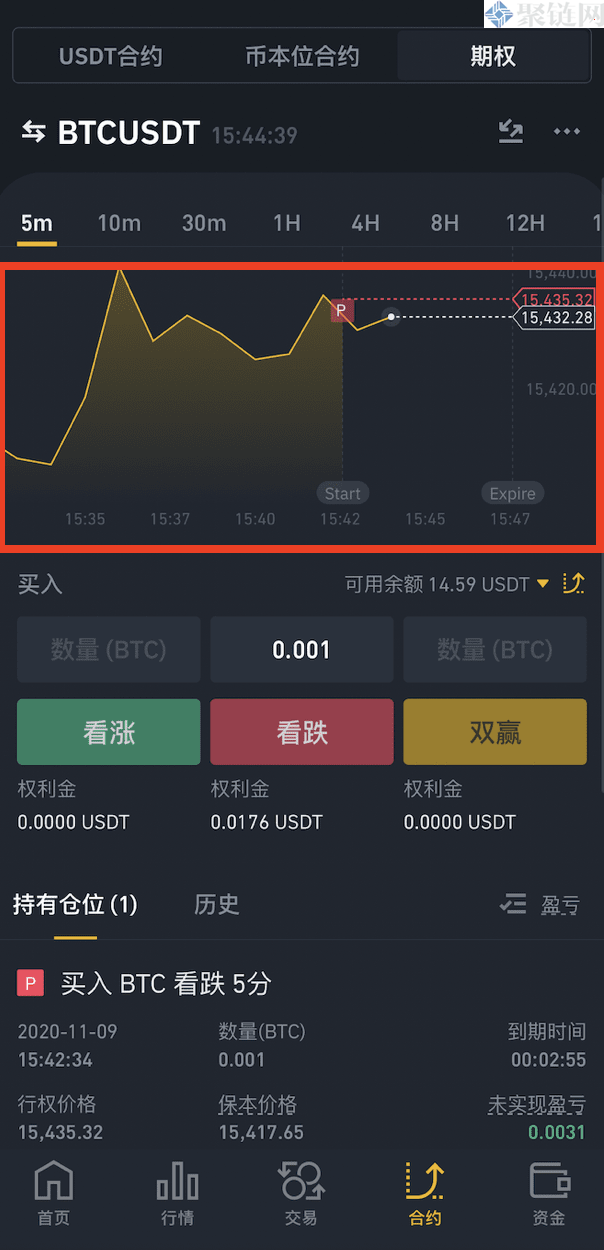Screen dimensions: 604x1250
Task: Open the 资金 wallet tab
Action: [549, 1194]
